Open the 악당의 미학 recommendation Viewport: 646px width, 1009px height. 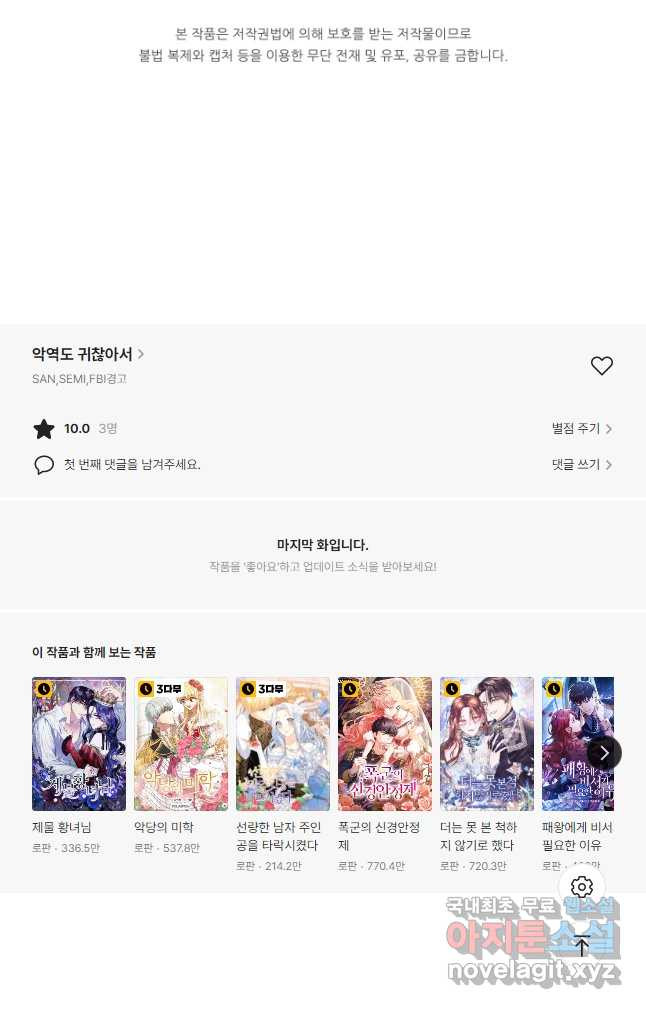[x=181, y=743]
